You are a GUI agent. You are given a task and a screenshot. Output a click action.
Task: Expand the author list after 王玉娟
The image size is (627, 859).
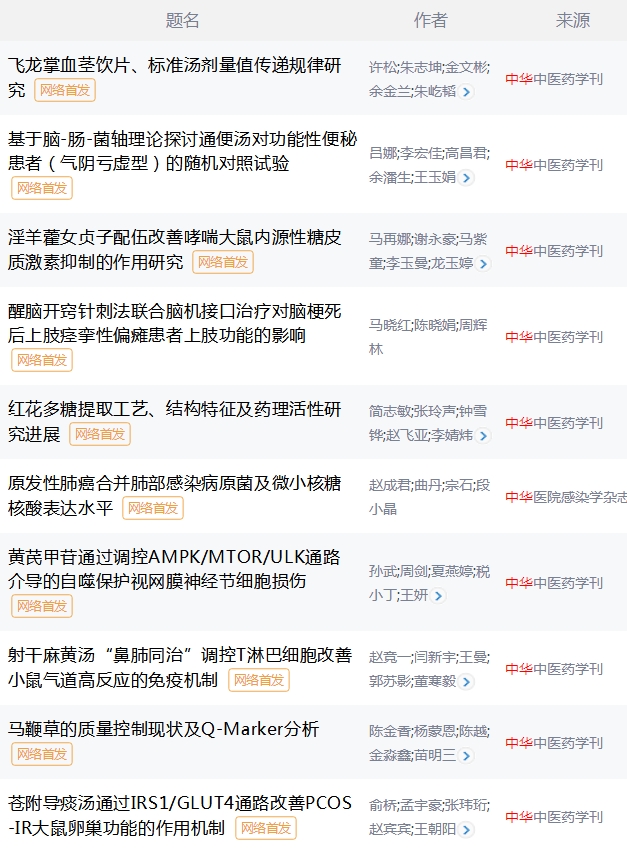coord(467,178)
